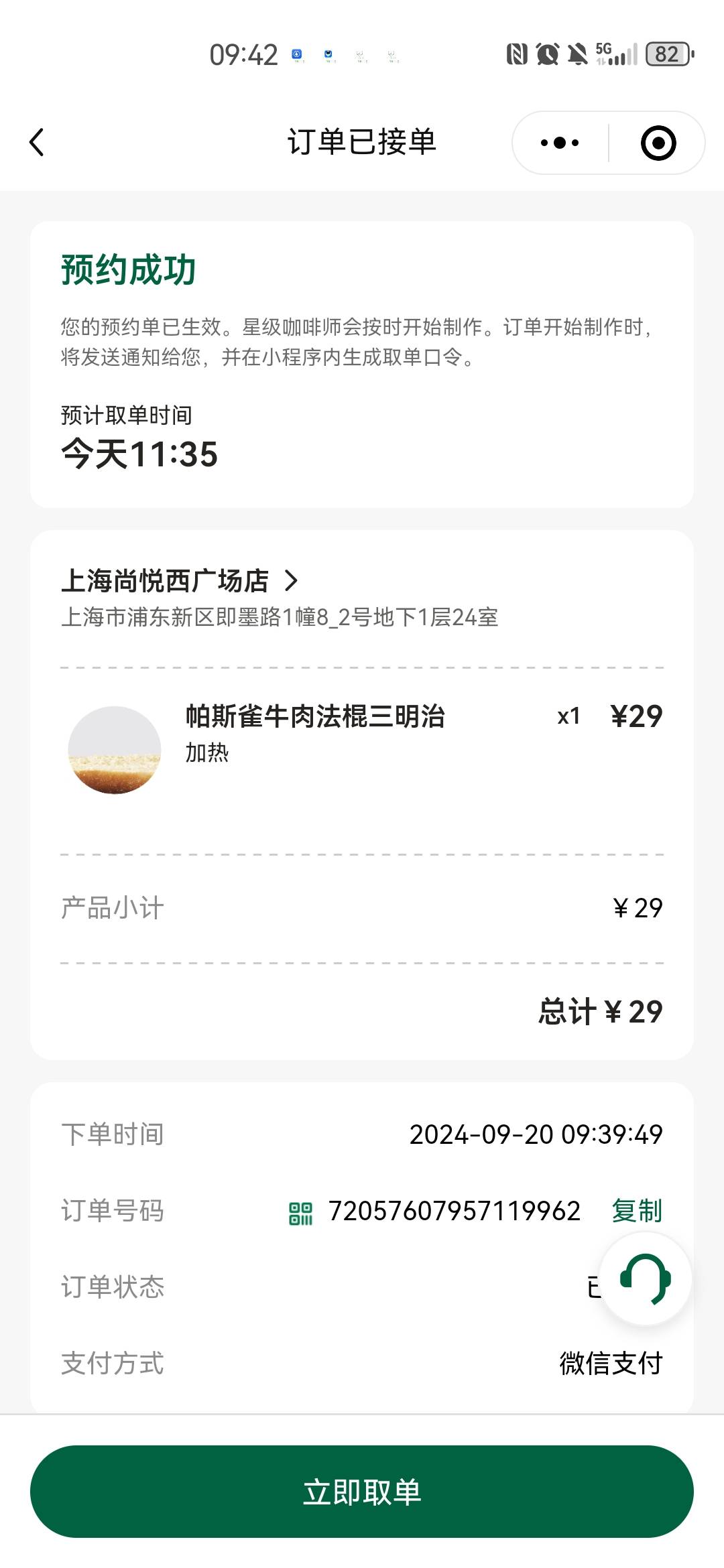Close the mini program via circle icon
This screenshot has width=724, height=1568.
tap(658, 143)
